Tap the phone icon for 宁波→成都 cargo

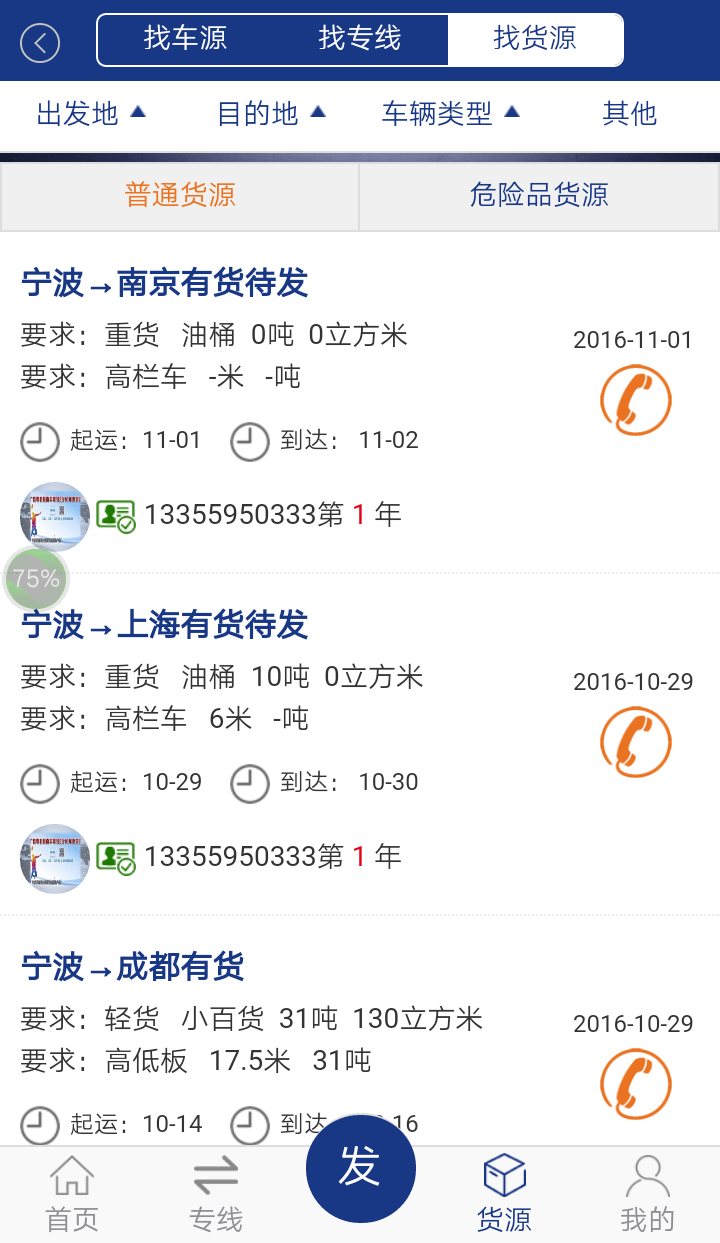click(636, 1084)
